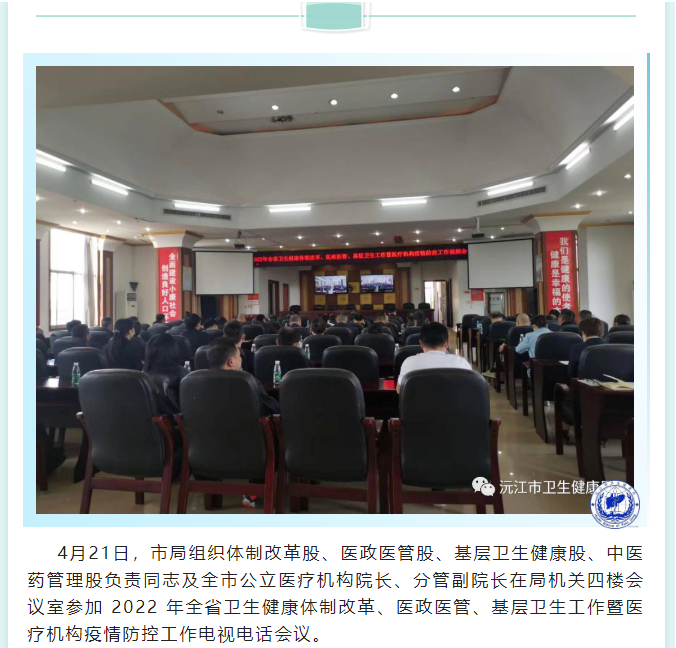Open the meeting room photo full screen
The image size is (676, 648).
click(x=335, y=290)
